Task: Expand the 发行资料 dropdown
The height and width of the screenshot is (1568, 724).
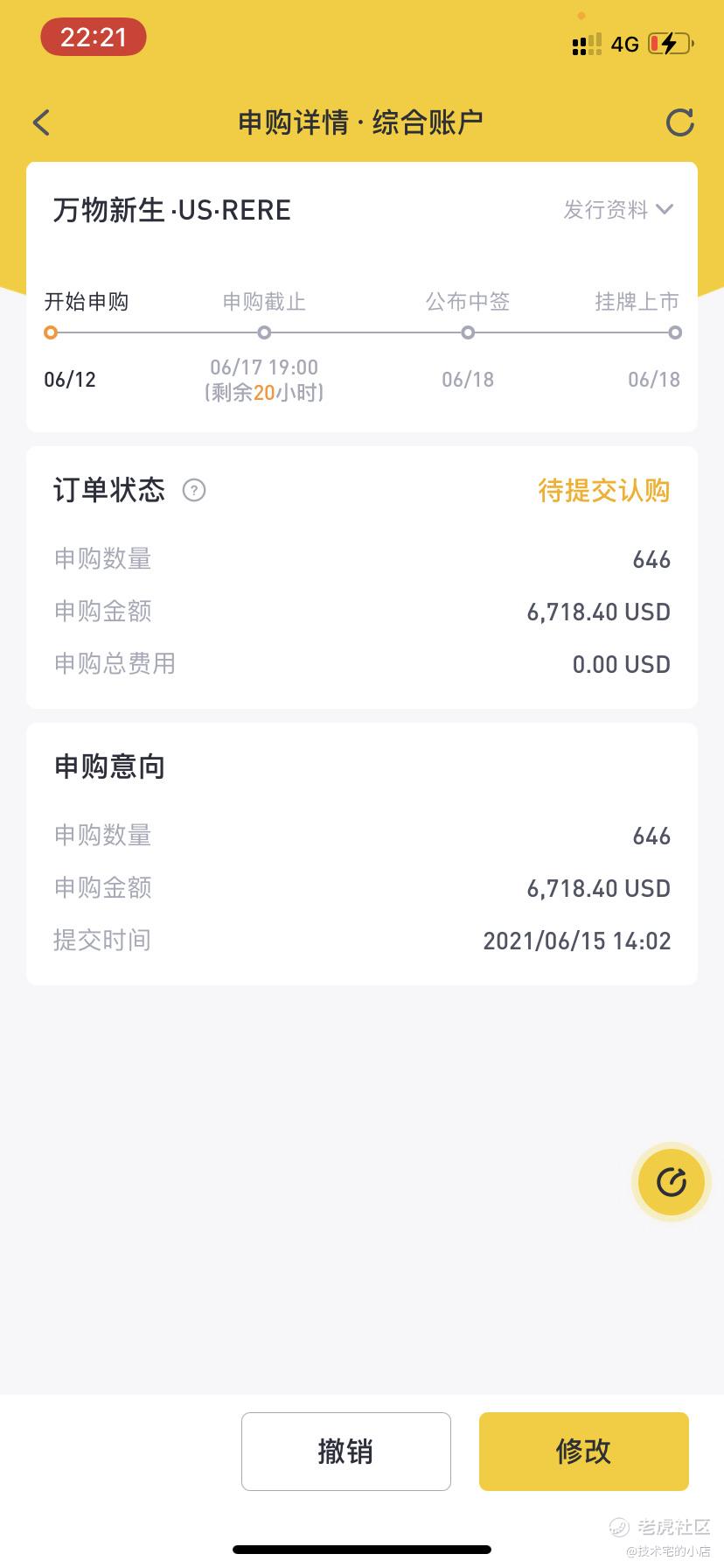Action: pos(618,209)
